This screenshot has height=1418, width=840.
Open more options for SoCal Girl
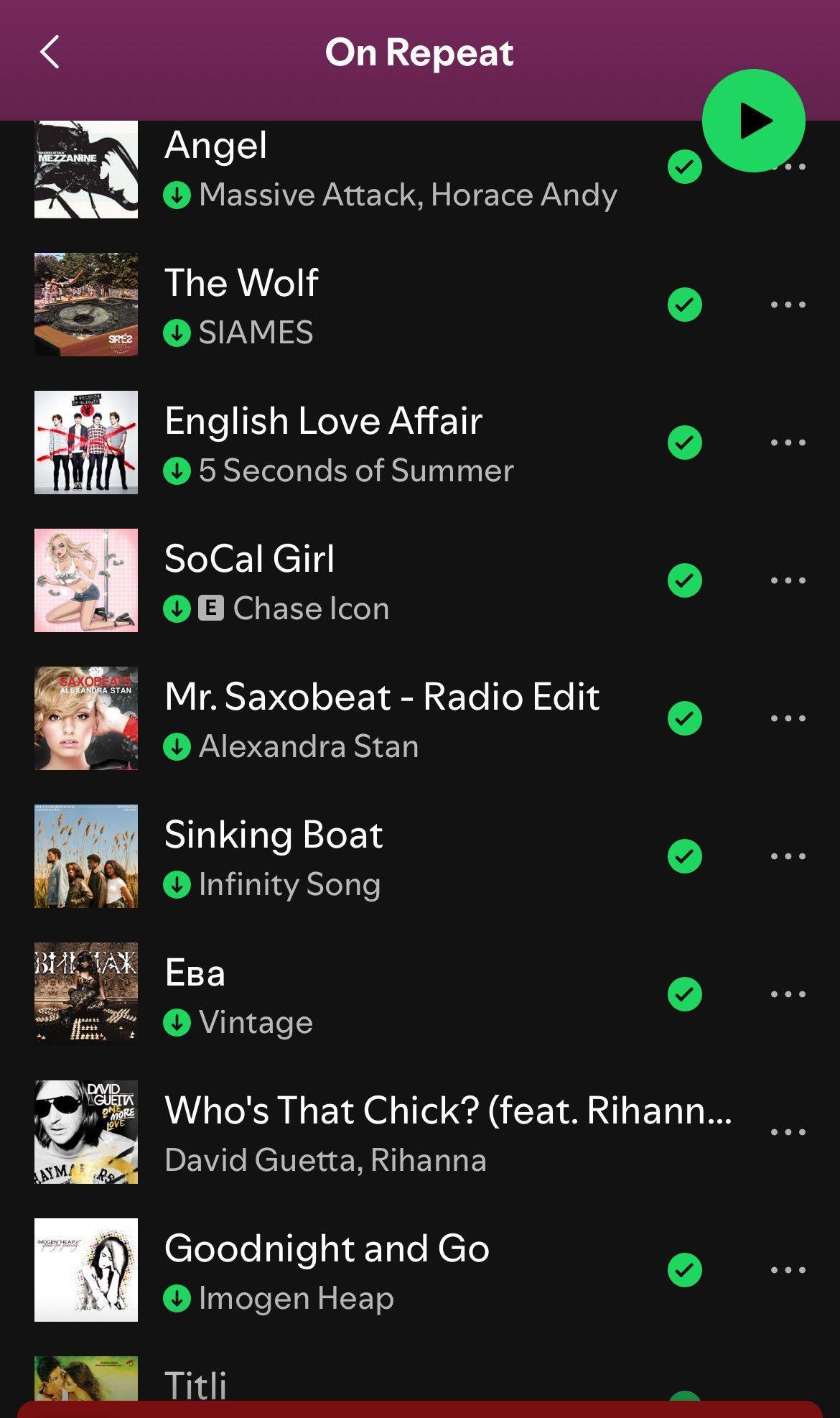pyautogui.click(x=788, y=580)
